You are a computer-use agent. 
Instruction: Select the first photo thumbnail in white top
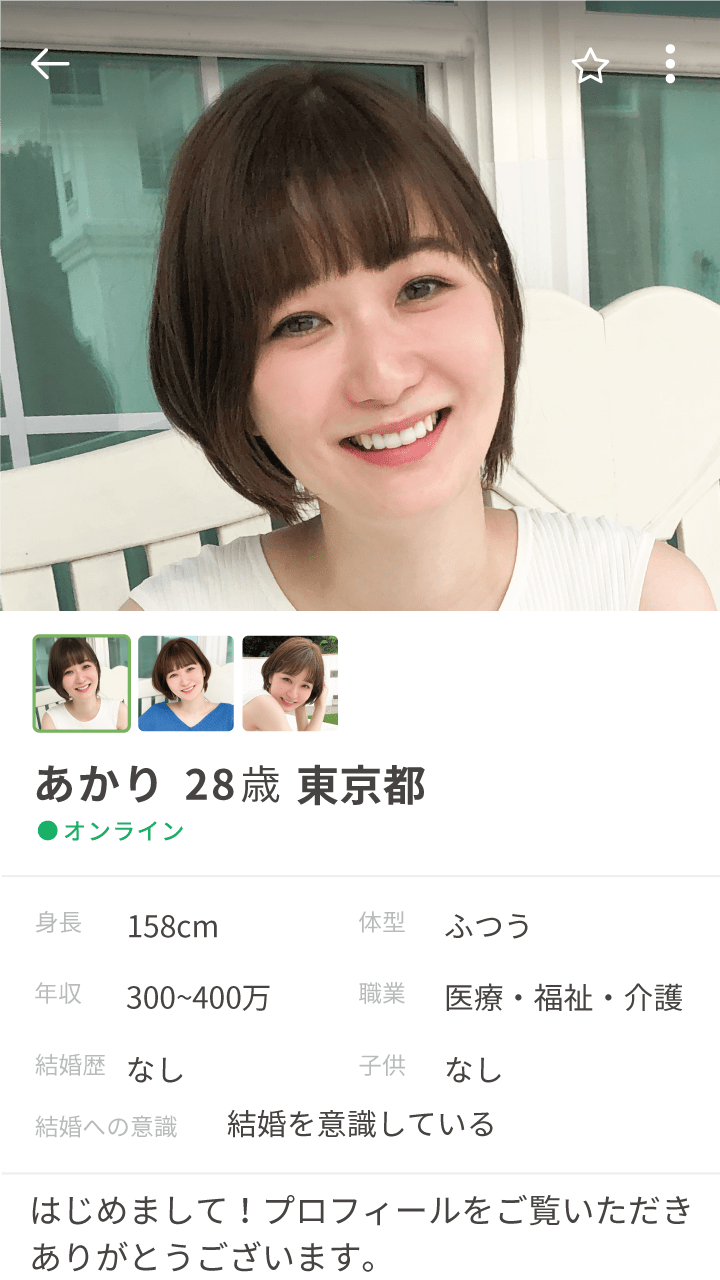pos(82,684)
